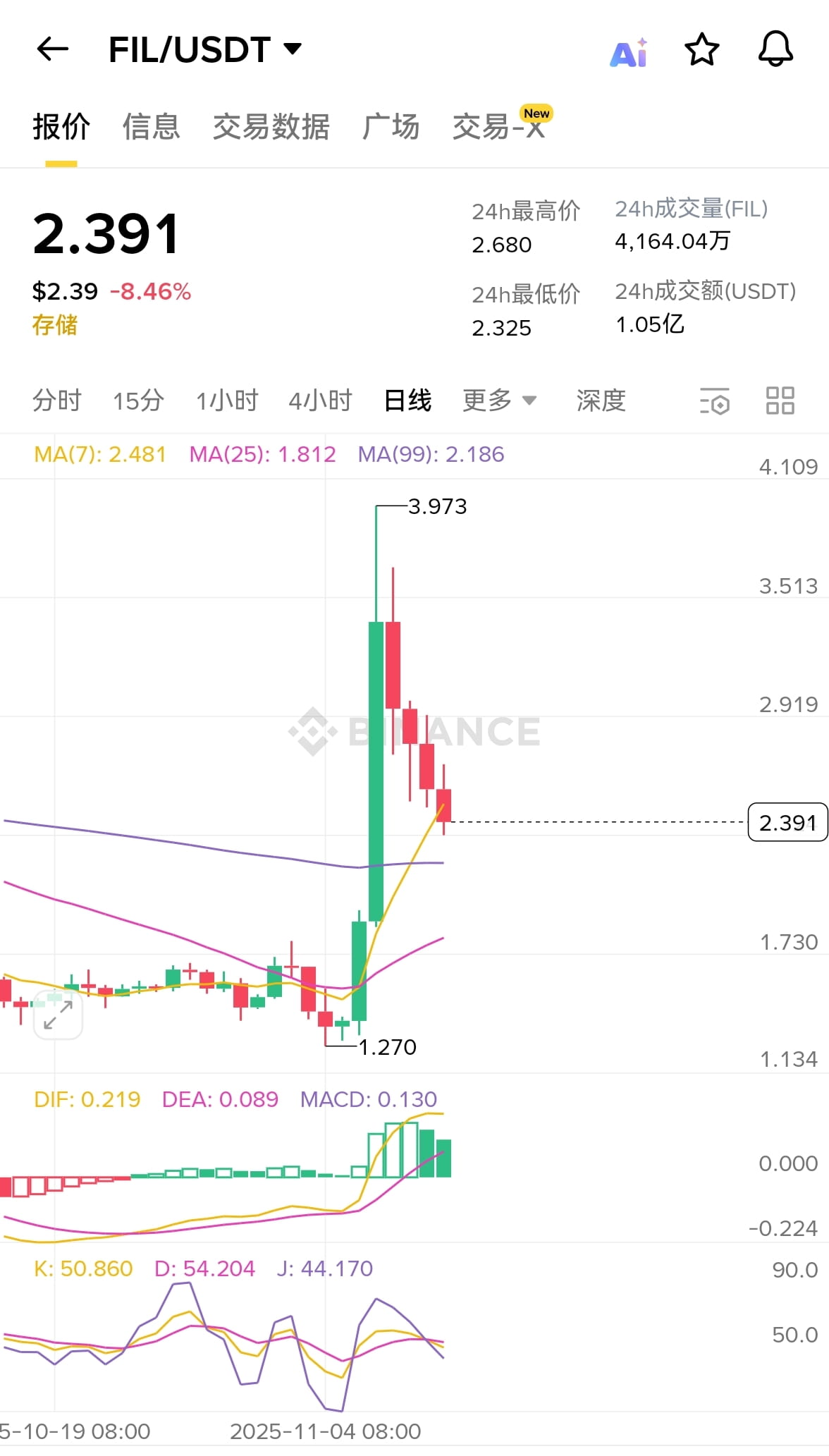Select the 深度 depth view
Screen dimensions: 829x1456
pyautogui.click(x=600, y=400)
